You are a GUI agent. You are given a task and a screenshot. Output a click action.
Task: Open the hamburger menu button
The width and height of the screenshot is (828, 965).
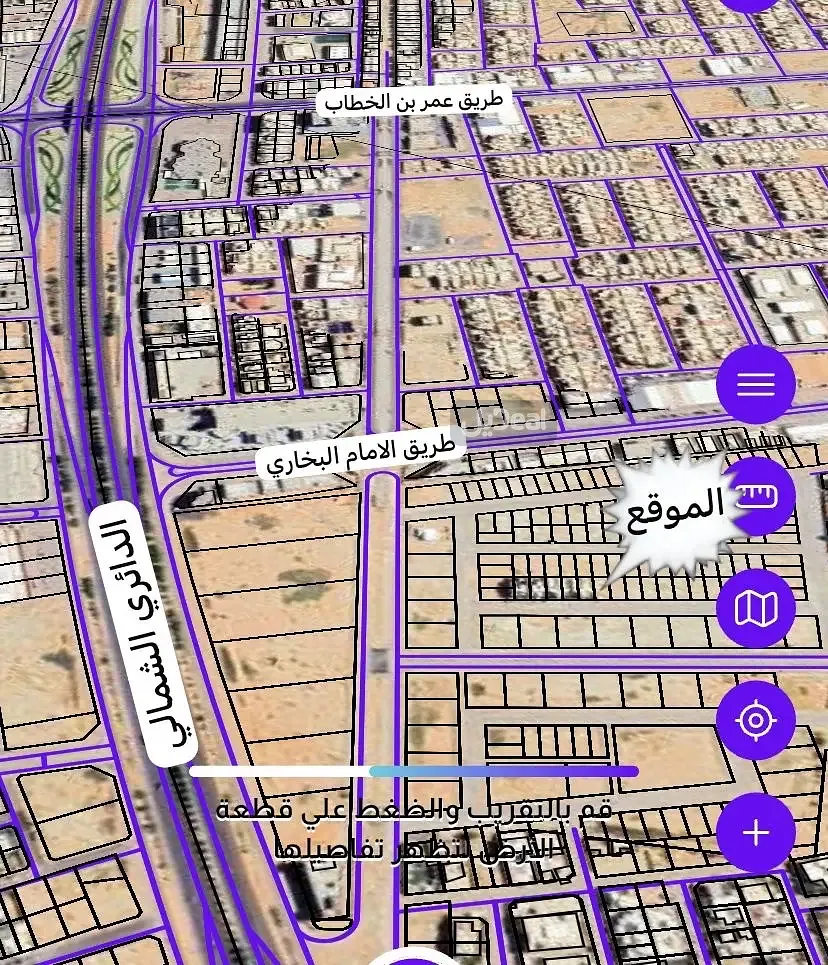[756, 384]
